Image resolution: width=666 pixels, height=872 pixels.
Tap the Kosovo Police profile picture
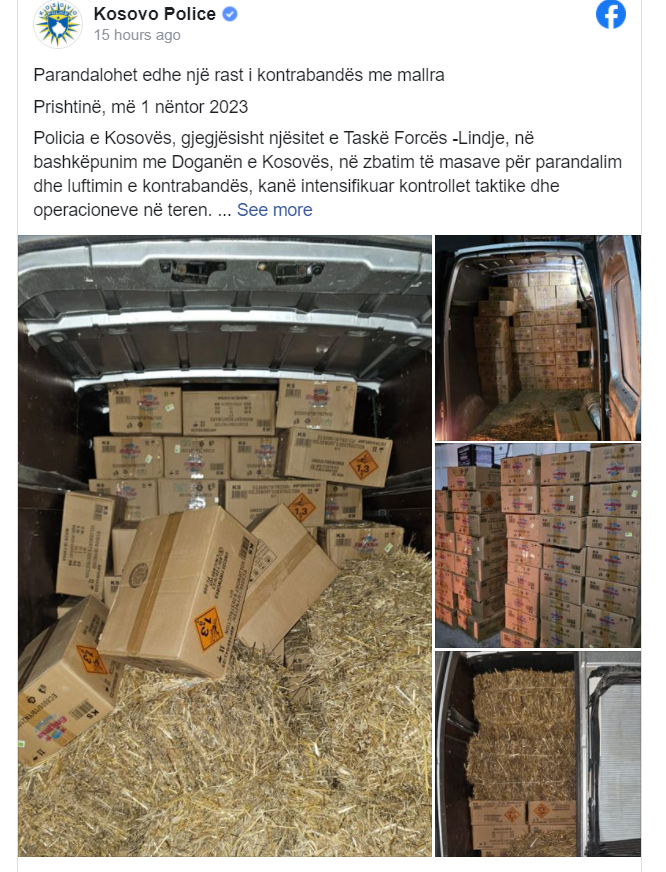point(57,25)
